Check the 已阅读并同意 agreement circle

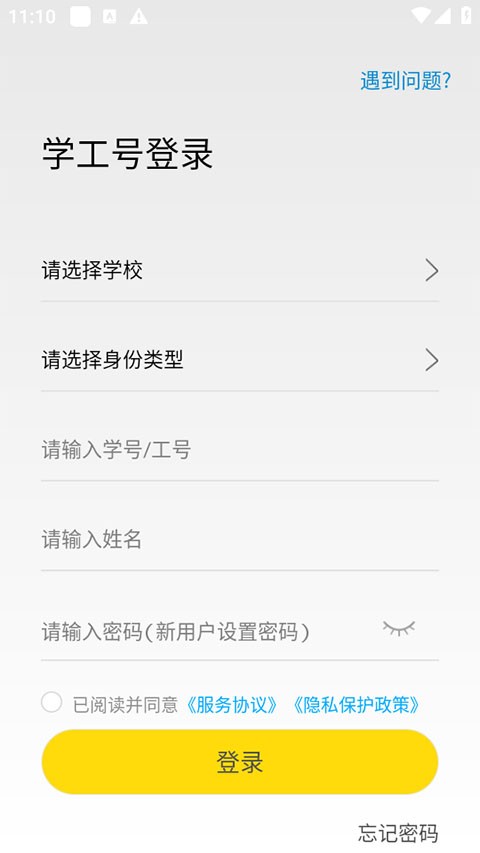pos(52,702)
